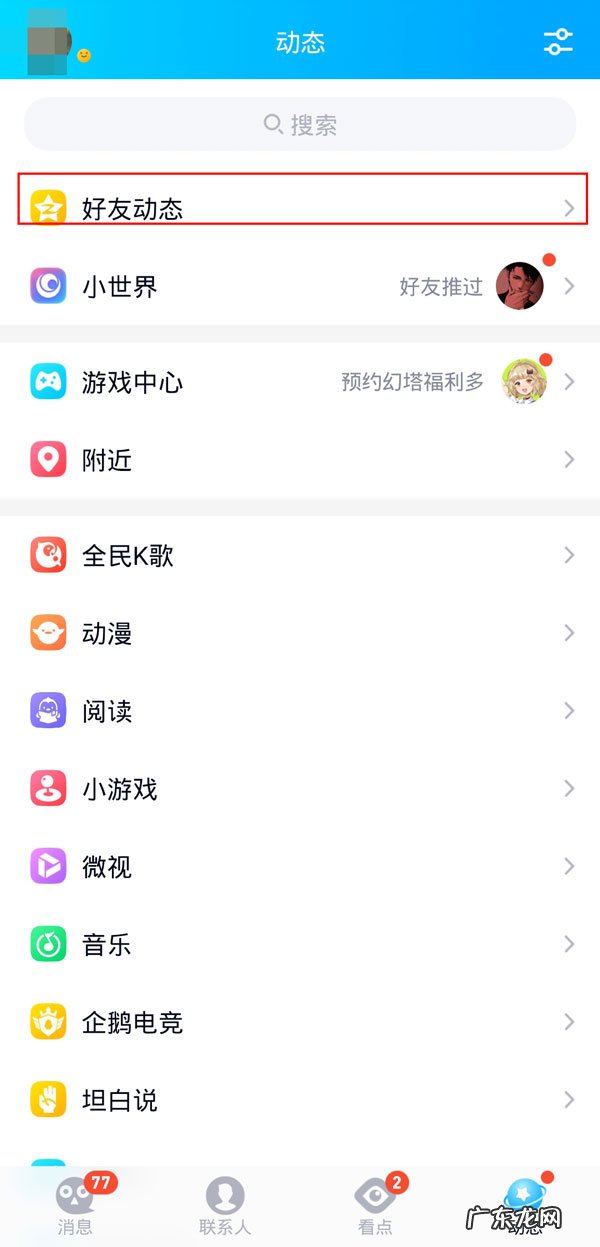Screen dimensions: 600x1247
Task: Go to 微视
Action: (300, 866)
